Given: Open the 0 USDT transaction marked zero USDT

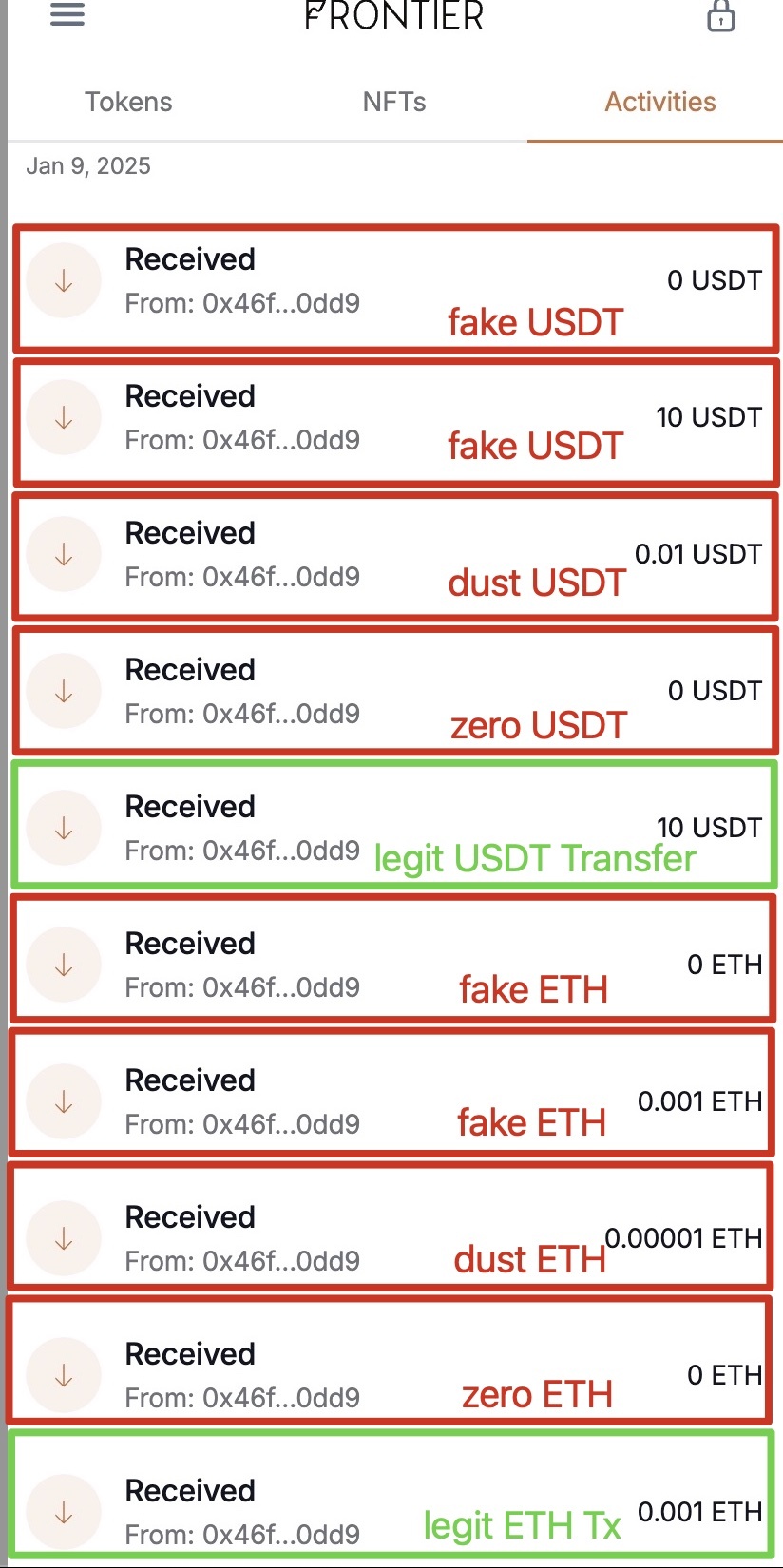Looking at the screenshot, I should [x=395, y=691].
